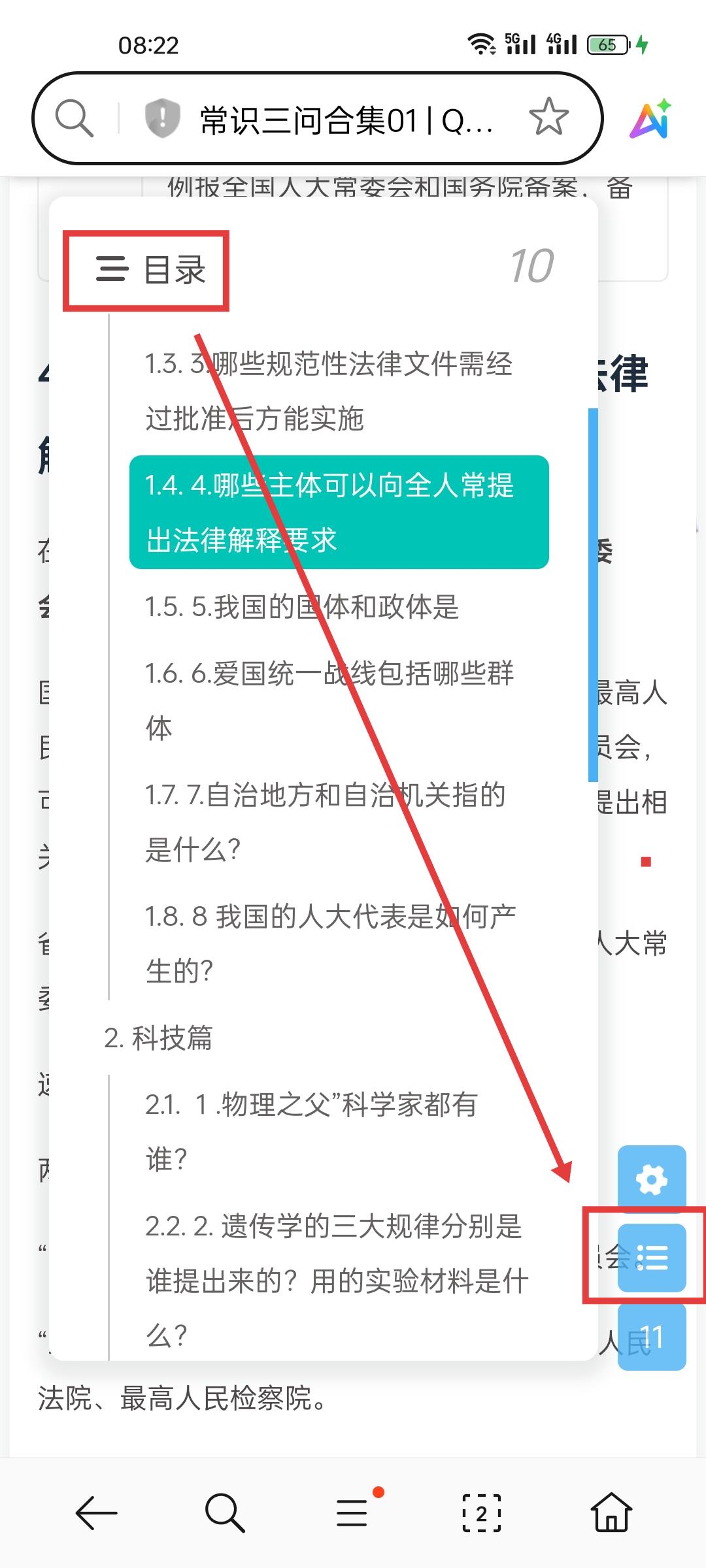The width and height of the screenshot is (706, 1568).
Task: Open the browser AI assistant icon
Action: coord(650,119)
